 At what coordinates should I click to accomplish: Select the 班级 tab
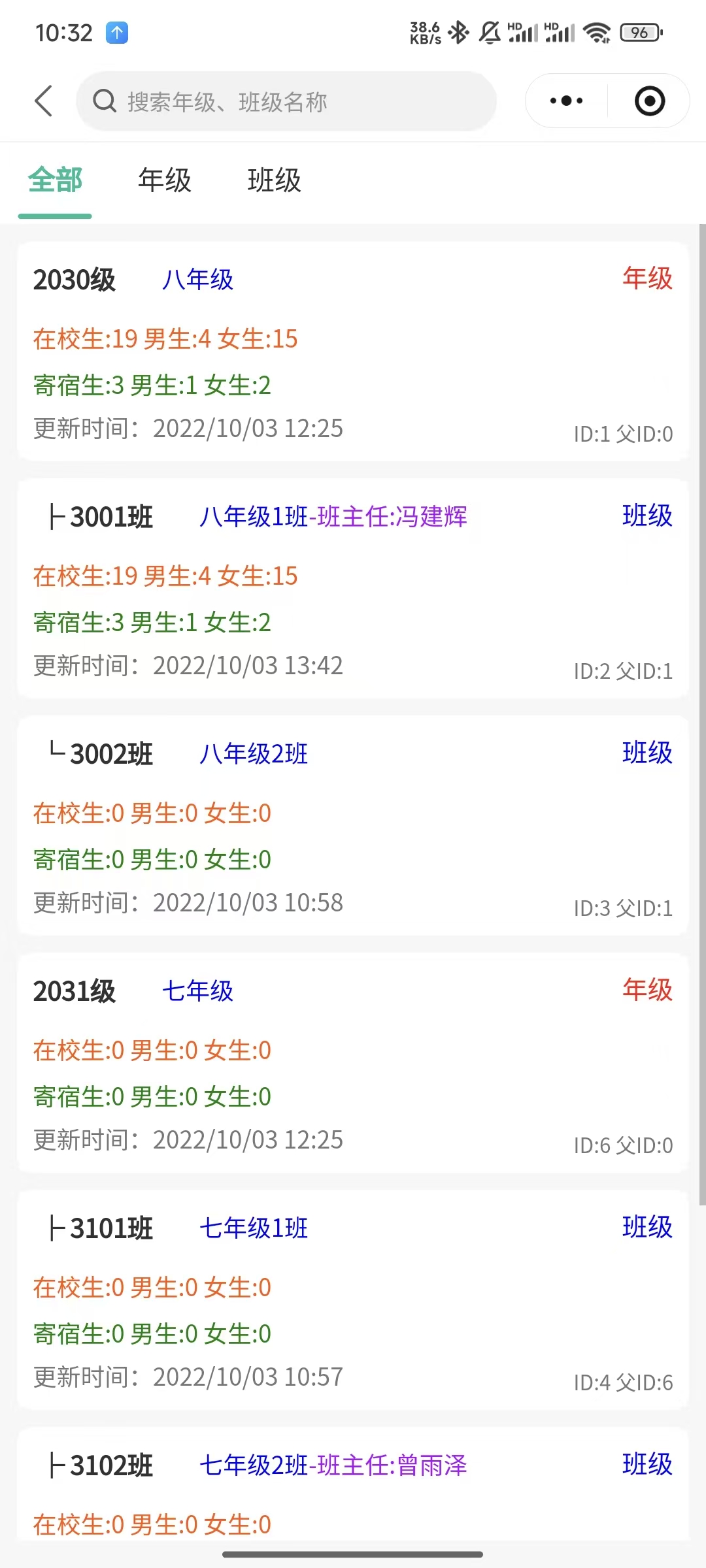pos(275,180)
